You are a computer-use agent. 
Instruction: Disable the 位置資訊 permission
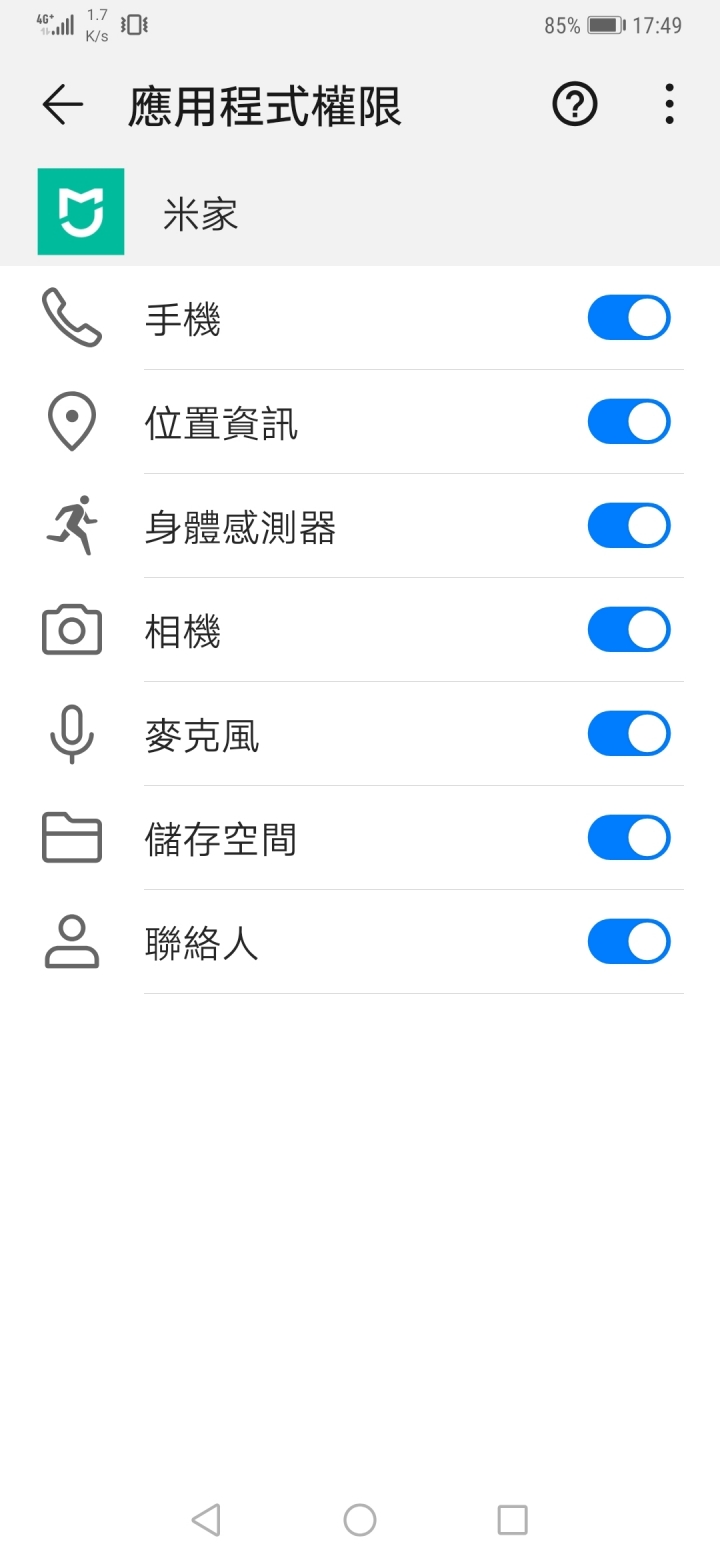629,422
